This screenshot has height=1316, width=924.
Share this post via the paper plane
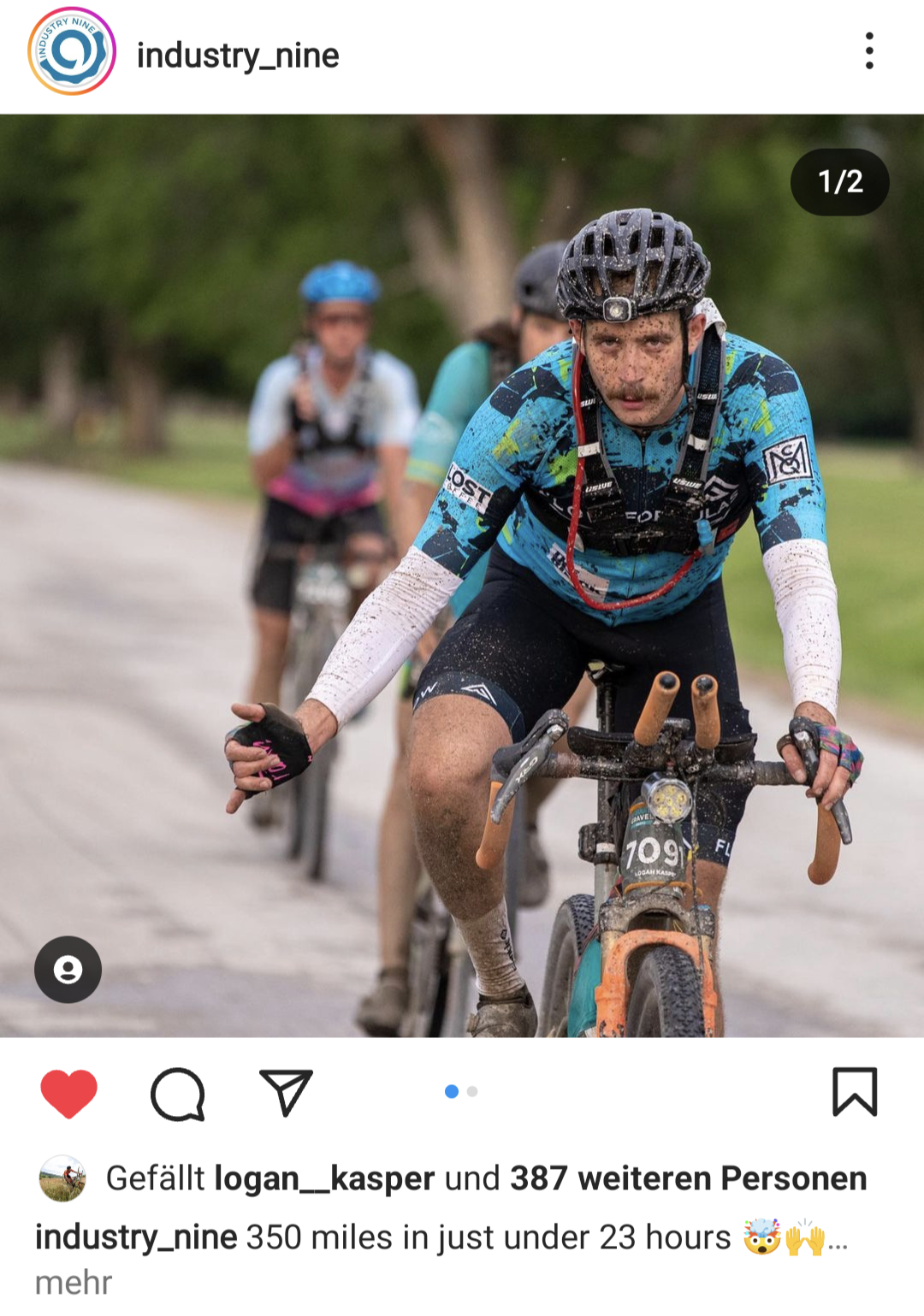[x=286, y=1092]
